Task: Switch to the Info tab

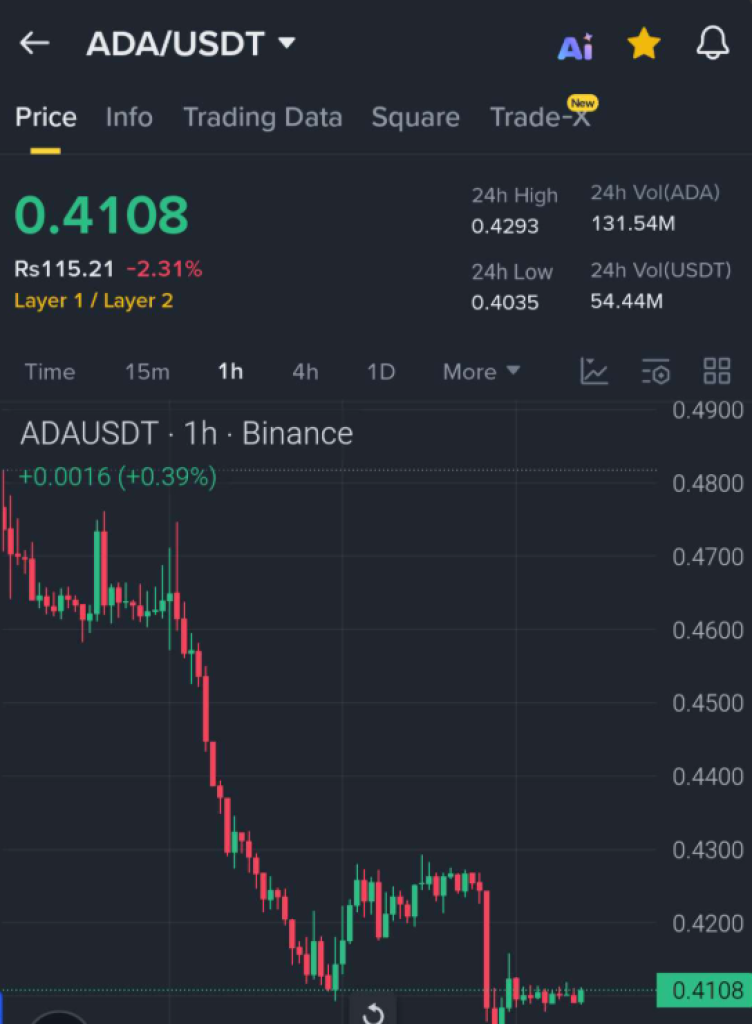Action: [x=129, y=118]
